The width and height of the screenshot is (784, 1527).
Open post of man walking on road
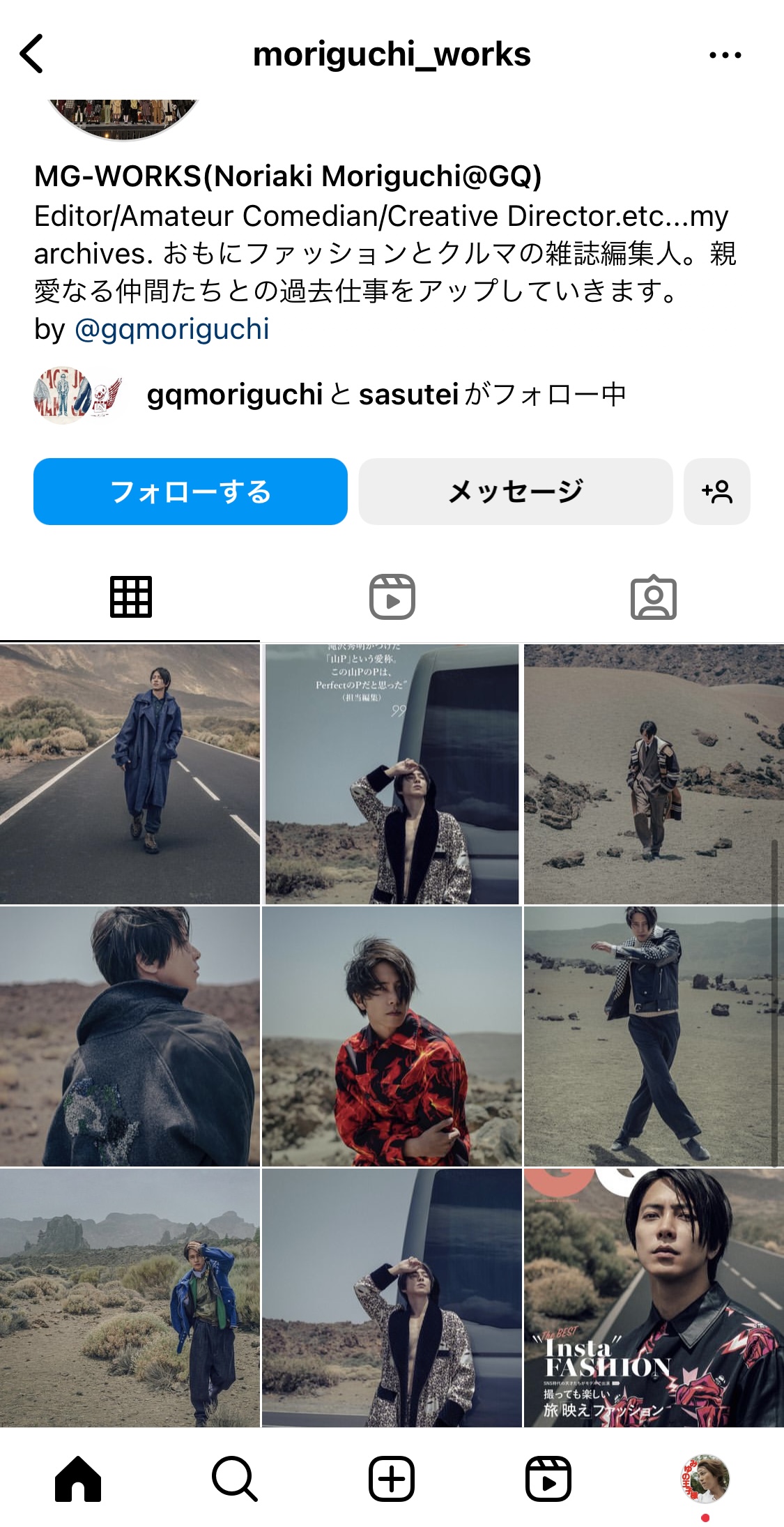(x=130, y=774)
